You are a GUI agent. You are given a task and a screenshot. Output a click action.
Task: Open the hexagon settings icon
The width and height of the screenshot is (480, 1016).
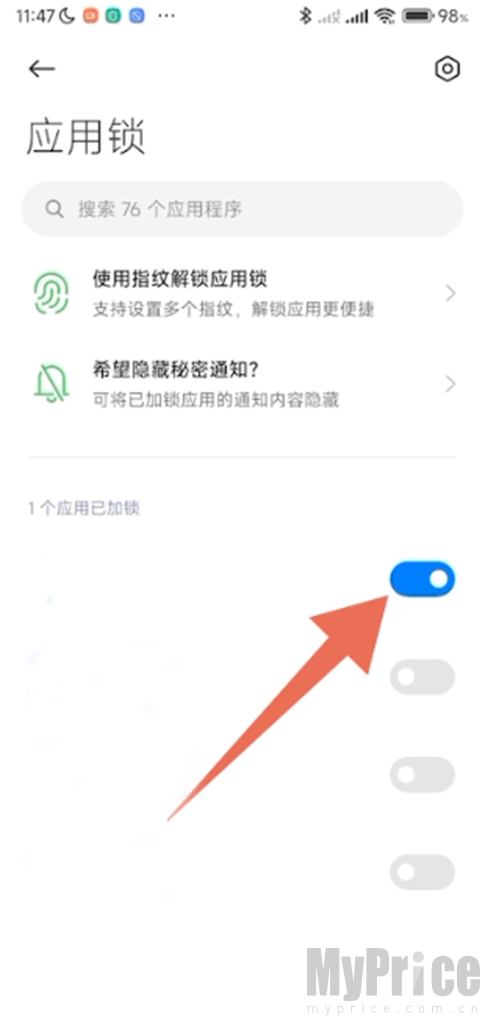click(447, 69)
